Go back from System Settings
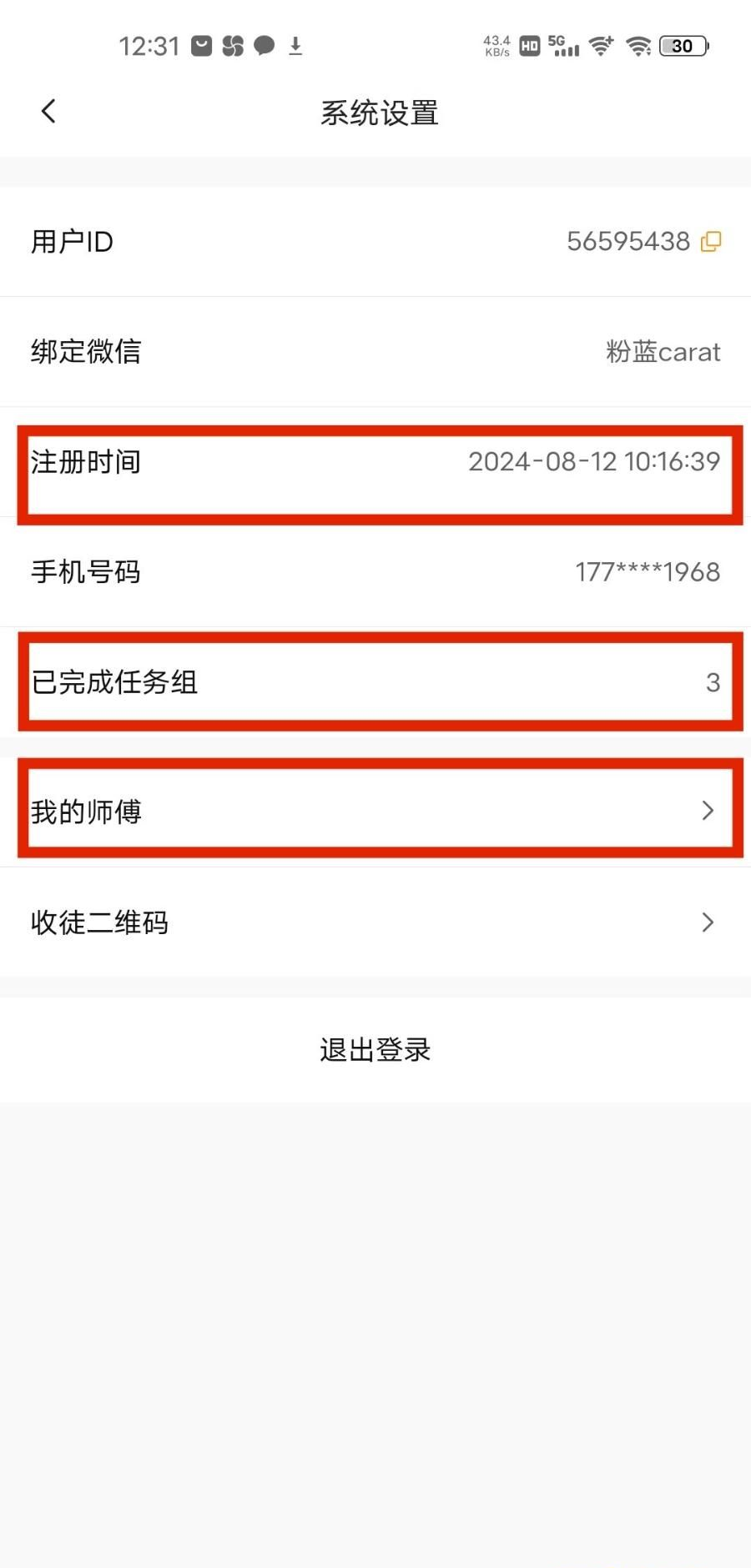The width and height of the screenshot is (751, 1568). point(48,111)
